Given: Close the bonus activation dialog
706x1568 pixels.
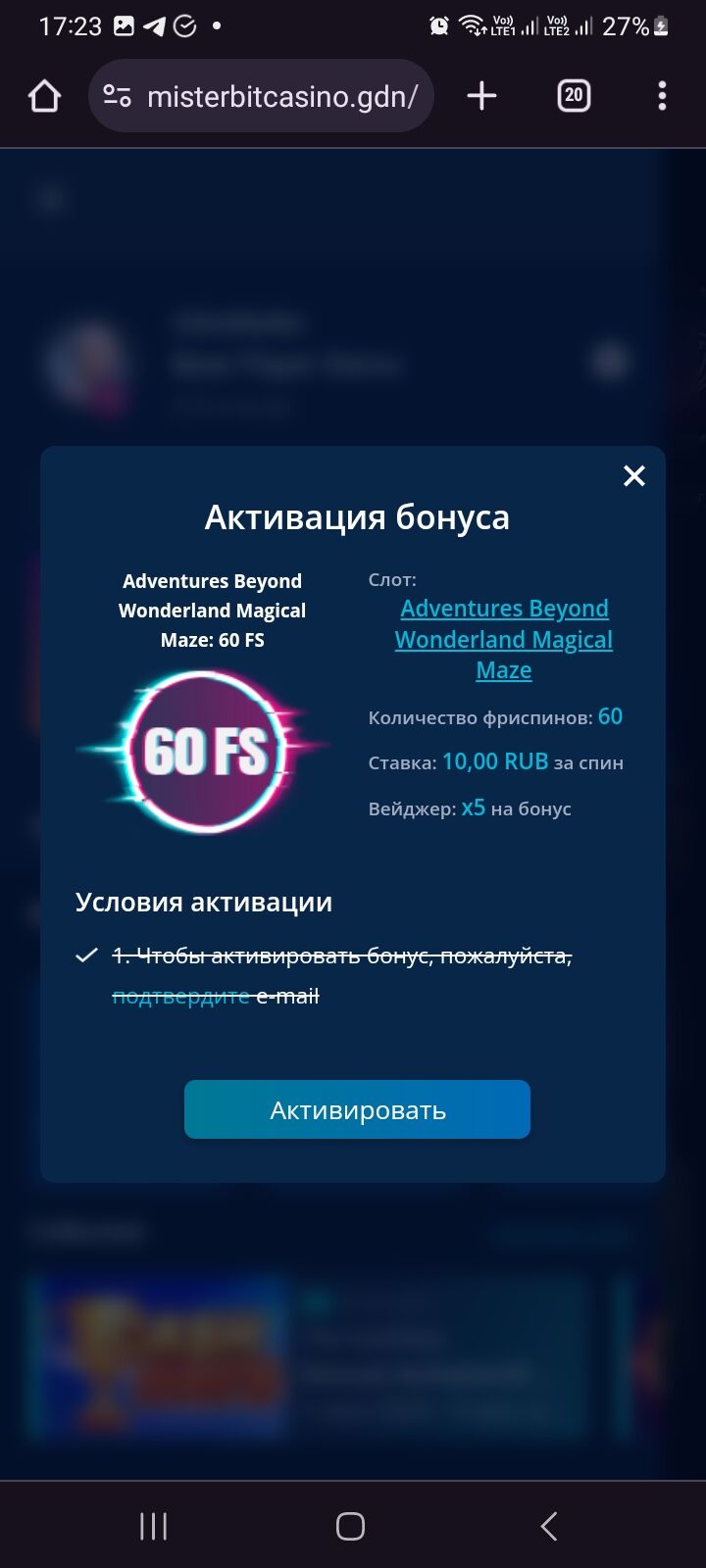Looking at the screenshot, I should pyautogui.click(x=634, y=476).
